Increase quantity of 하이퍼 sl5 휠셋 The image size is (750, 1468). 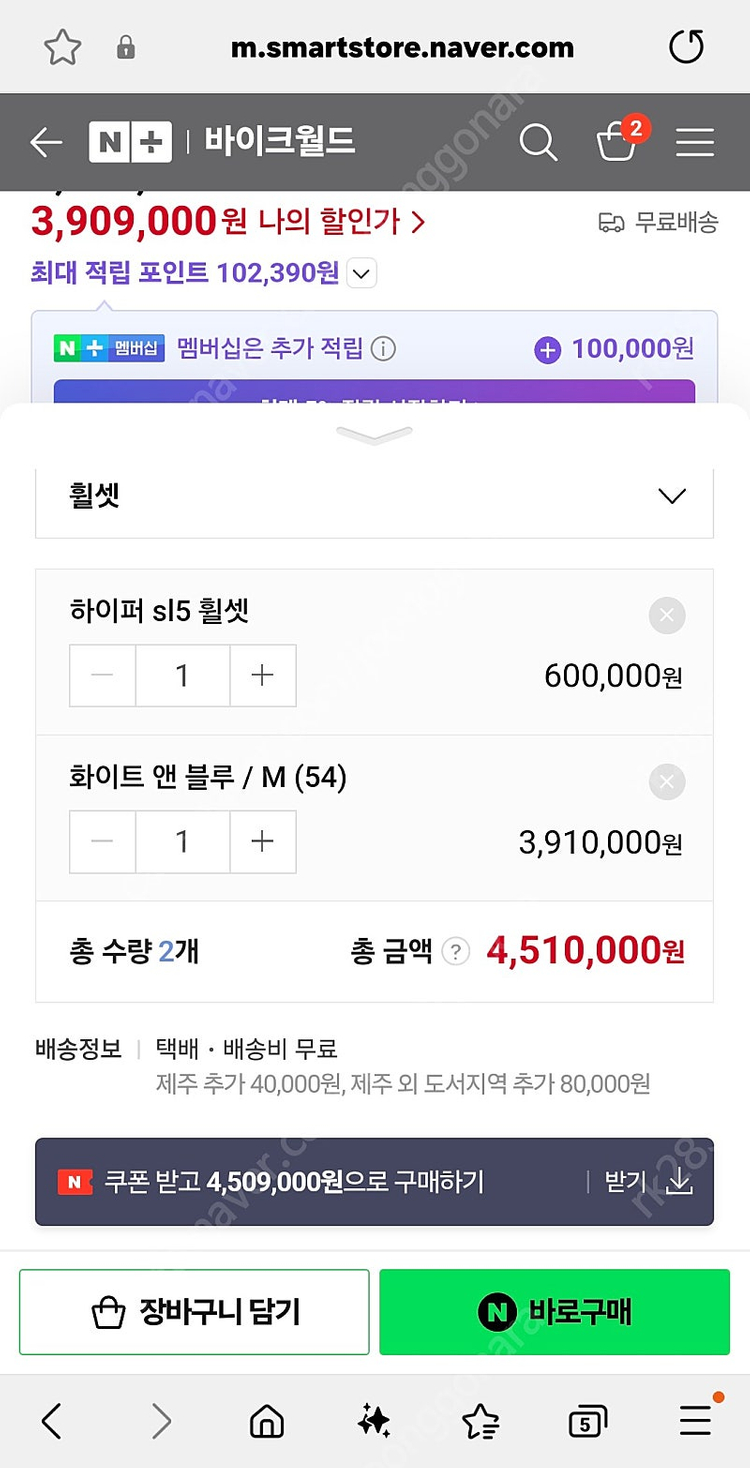pyautogui.click(x=262, y=675)
